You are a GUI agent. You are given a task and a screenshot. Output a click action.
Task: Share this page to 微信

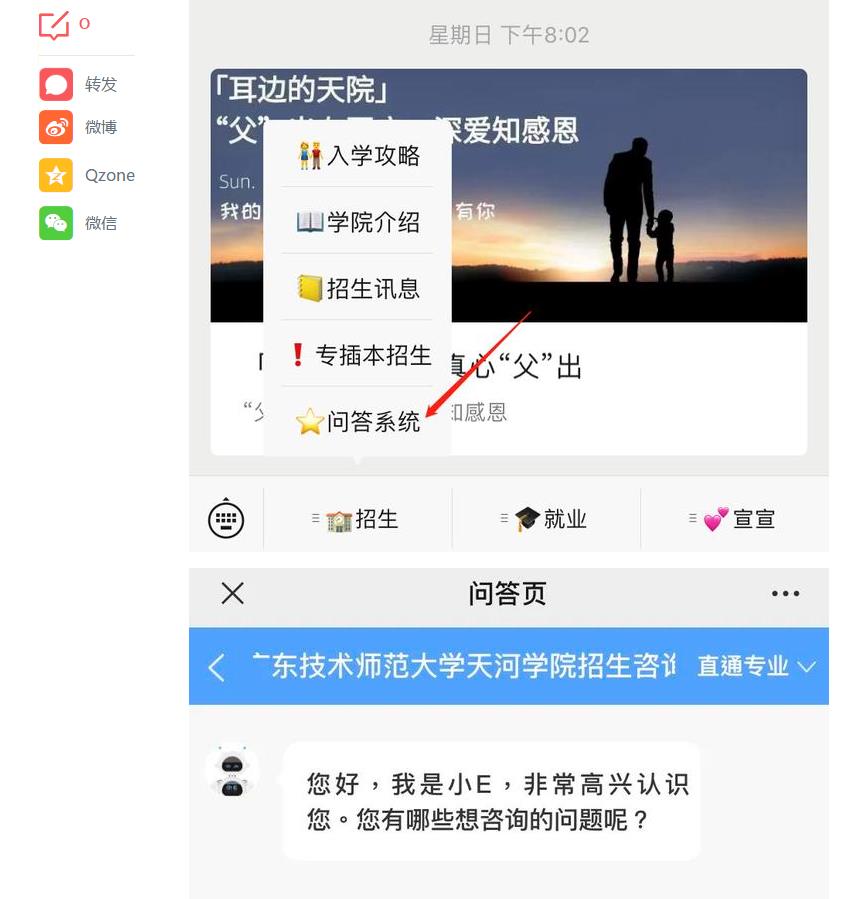click(x=57, y=222)
